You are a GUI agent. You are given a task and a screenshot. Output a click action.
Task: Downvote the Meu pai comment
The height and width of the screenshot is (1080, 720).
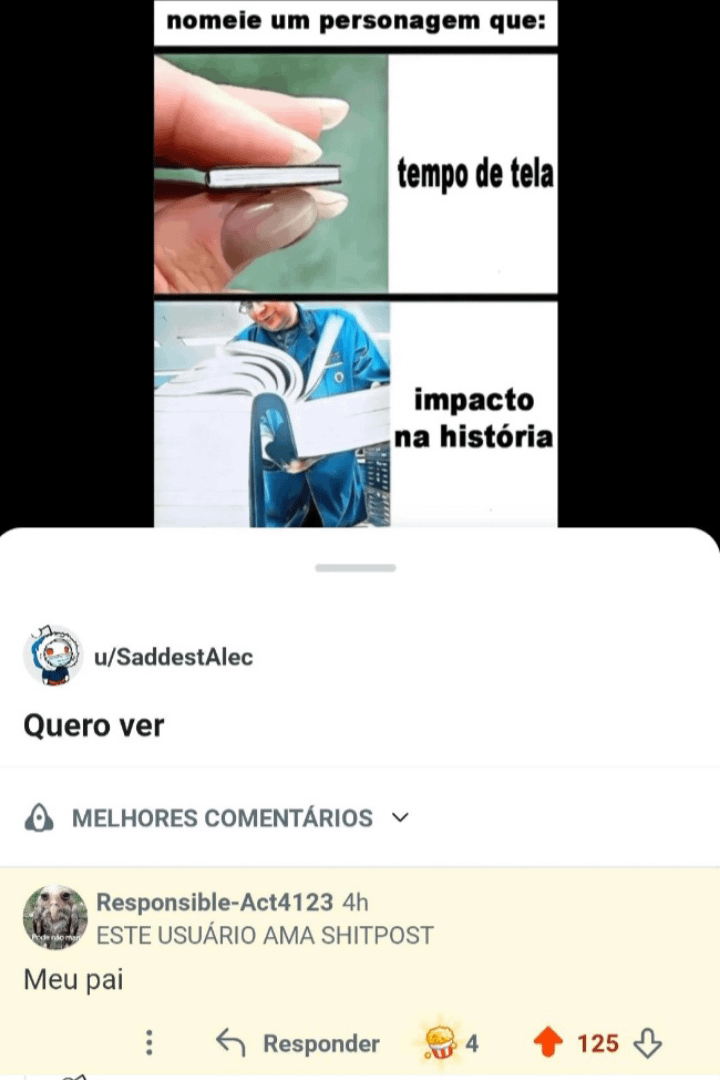(648, 1044)
